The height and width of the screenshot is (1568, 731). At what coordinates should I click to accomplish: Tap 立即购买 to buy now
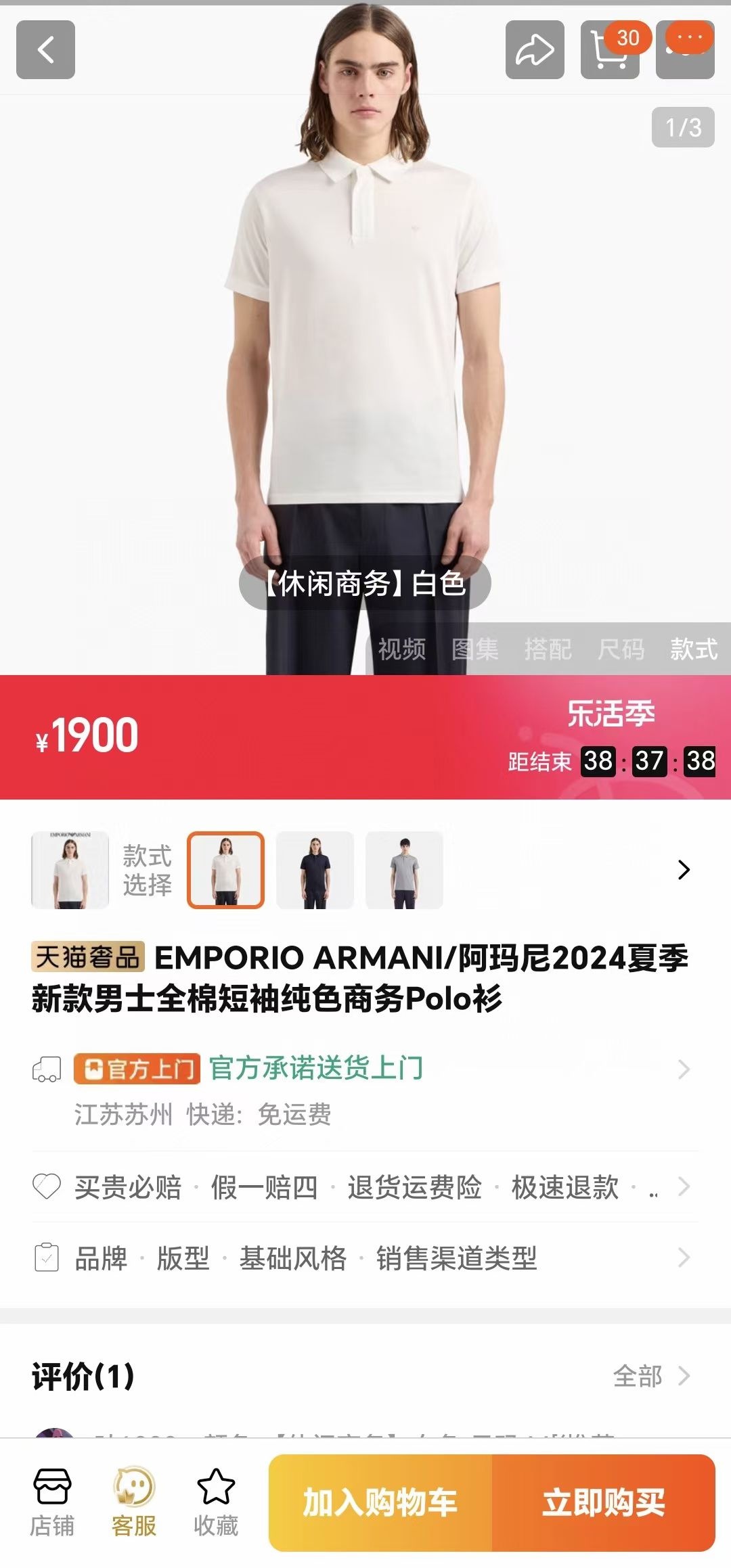[604, 1502]
